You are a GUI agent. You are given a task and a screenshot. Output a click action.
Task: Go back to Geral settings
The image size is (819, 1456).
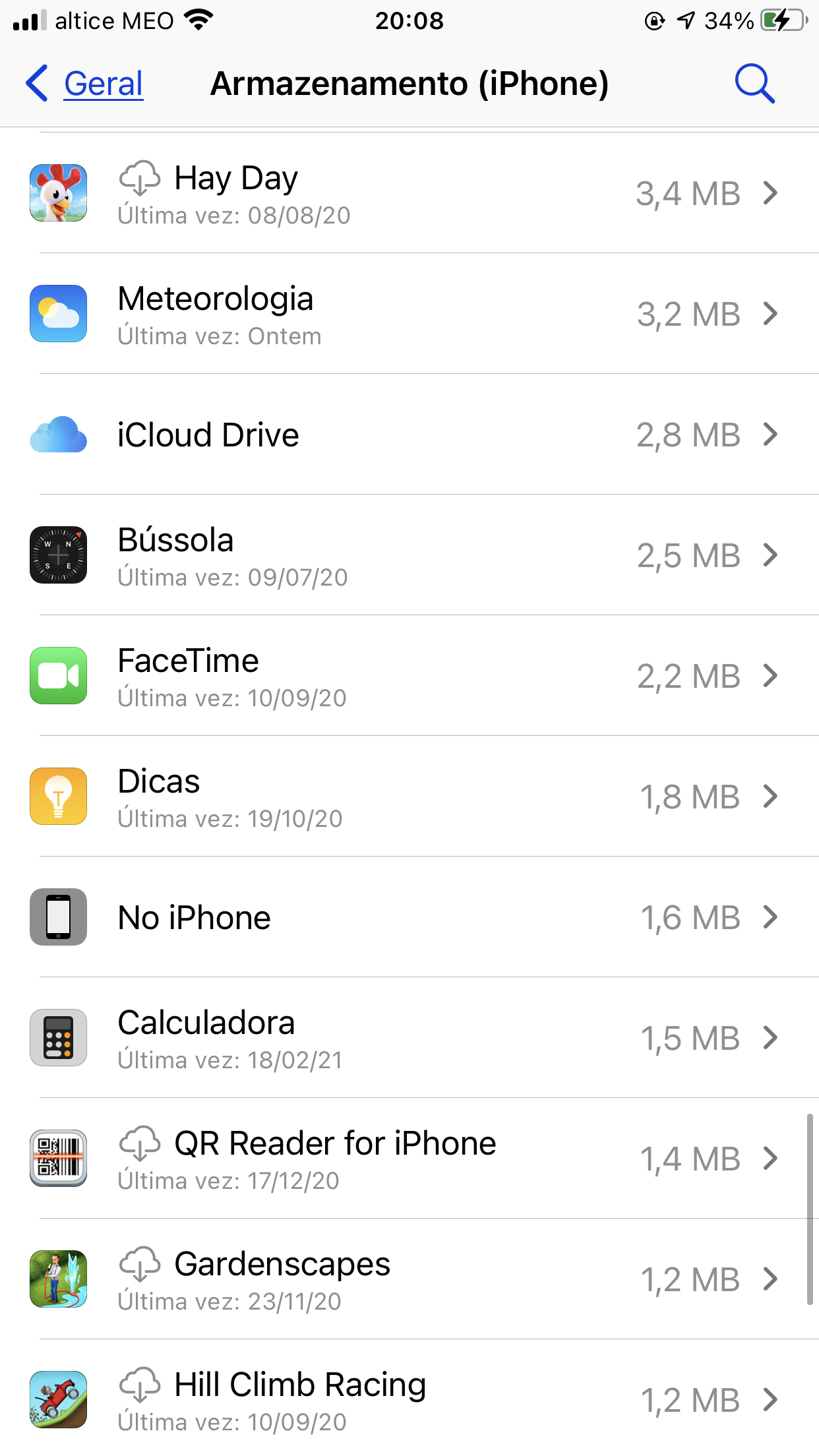click(x=86, y=84)
